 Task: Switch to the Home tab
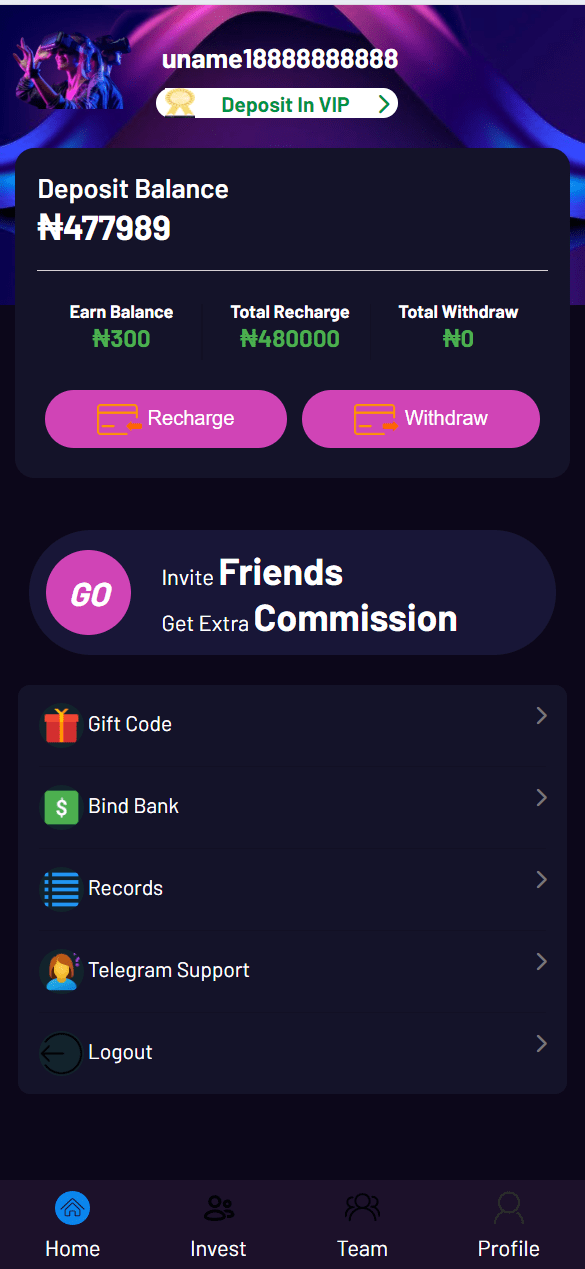(73, 1225)
